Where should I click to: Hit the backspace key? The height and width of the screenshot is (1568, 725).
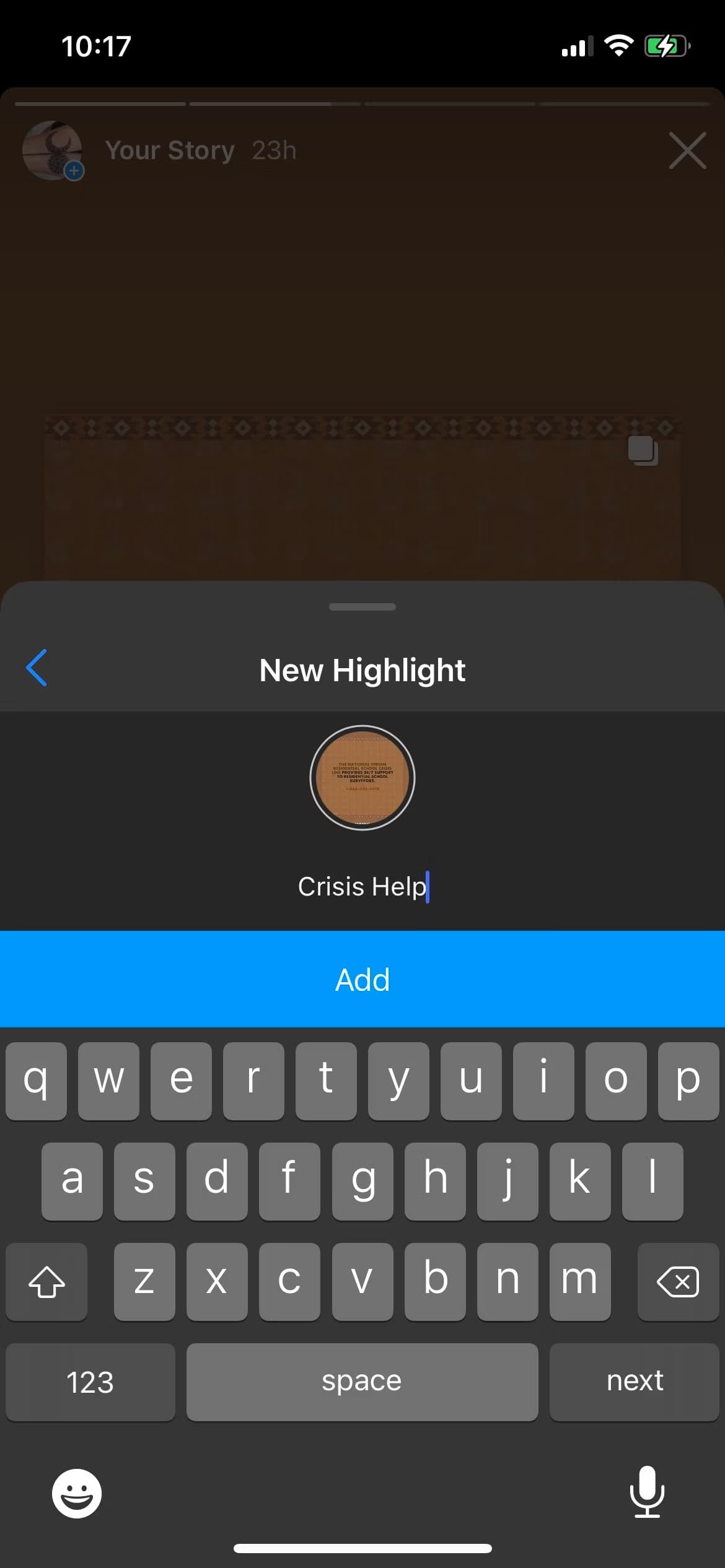677,1281
